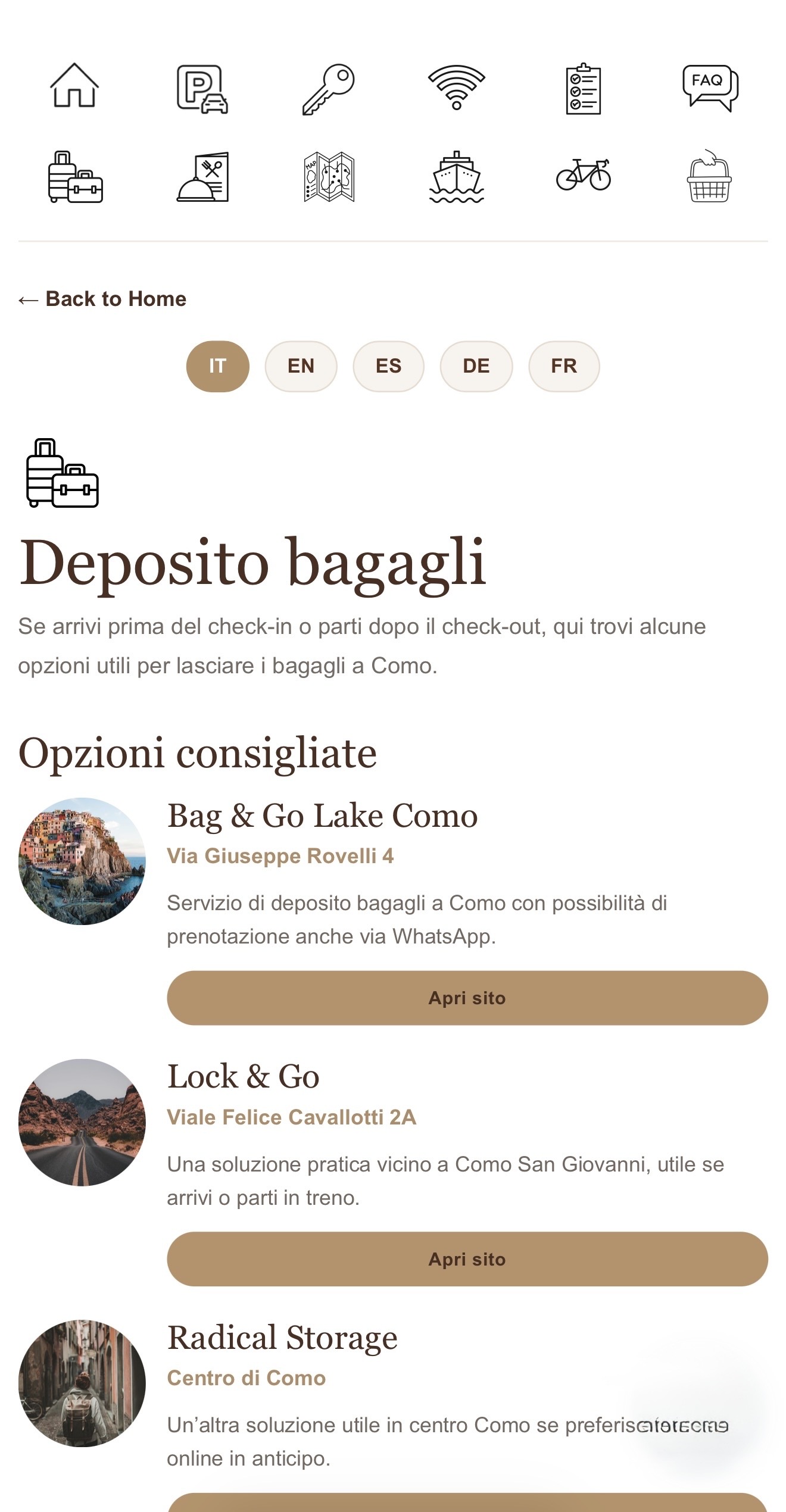Open the bicycle icon
This screenshot has width=786, height=1512.
tap(583, 175)
